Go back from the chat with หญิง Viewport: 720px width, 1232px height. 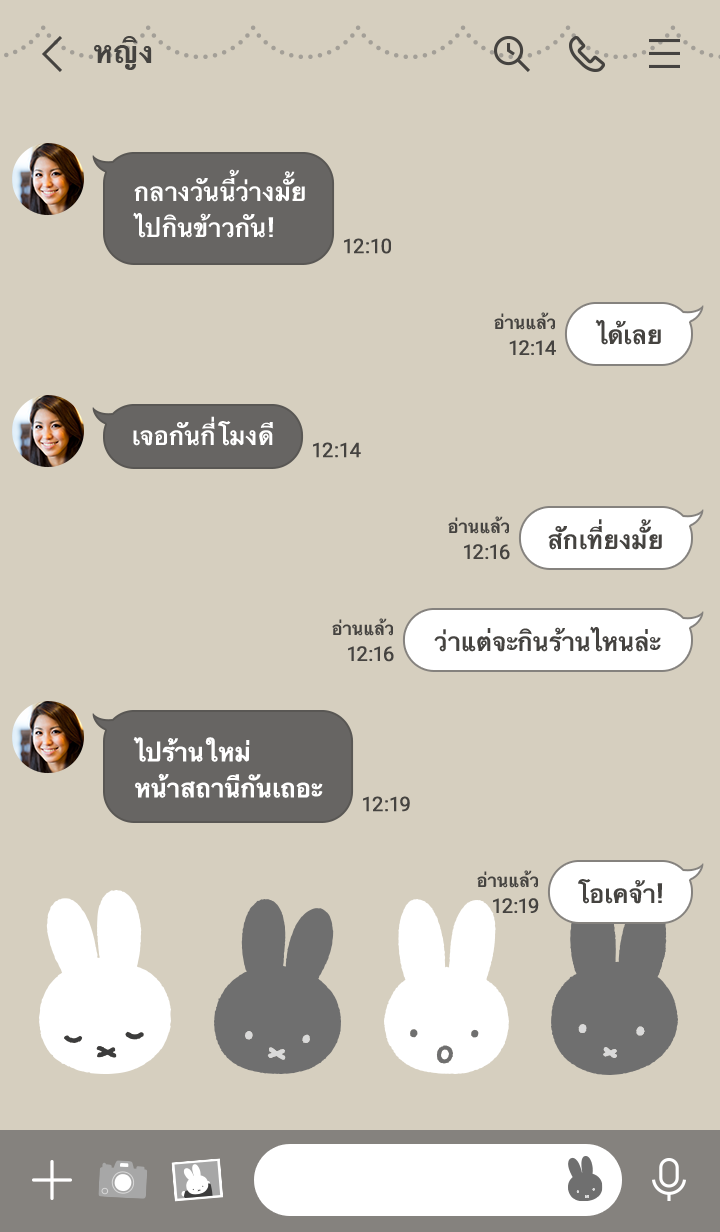pos(52,54)
